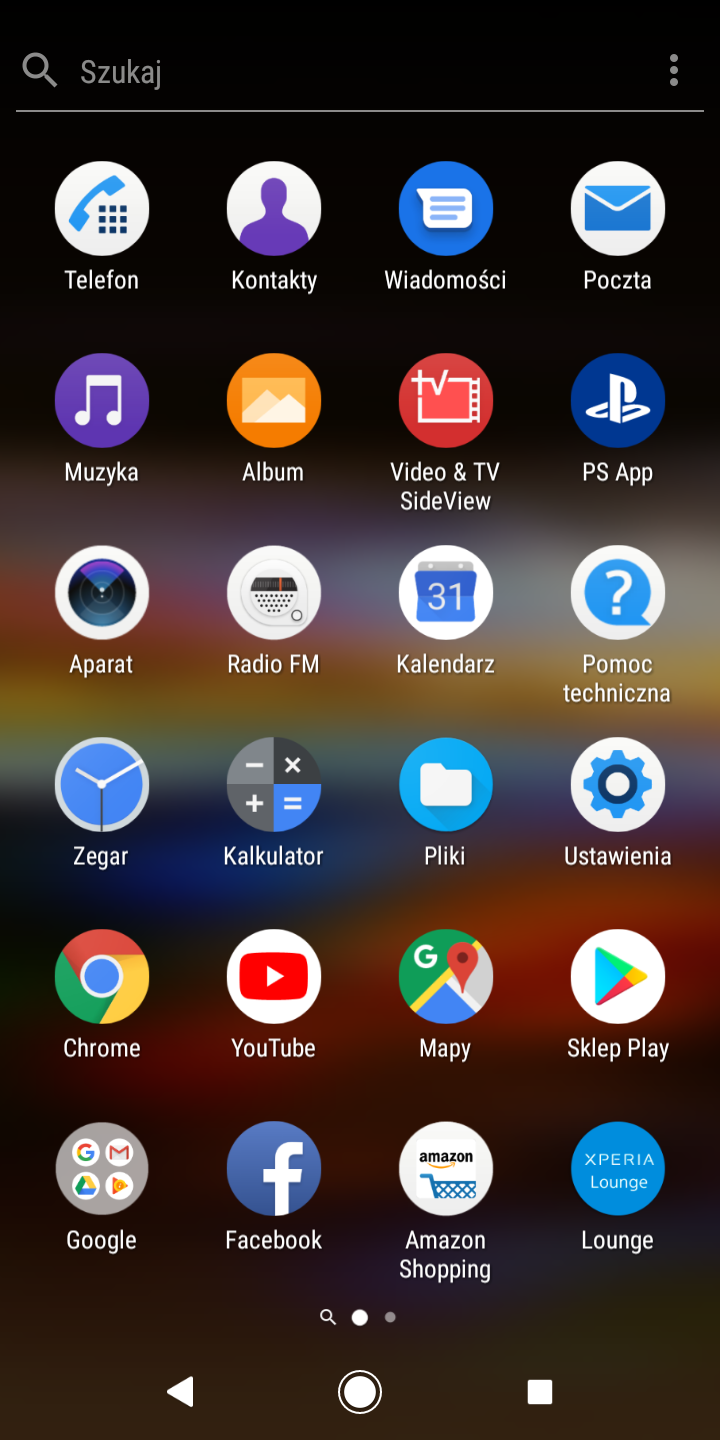Tap the Szukaj search field
This screenshot has height=1440, width=720.
(340, 71)
